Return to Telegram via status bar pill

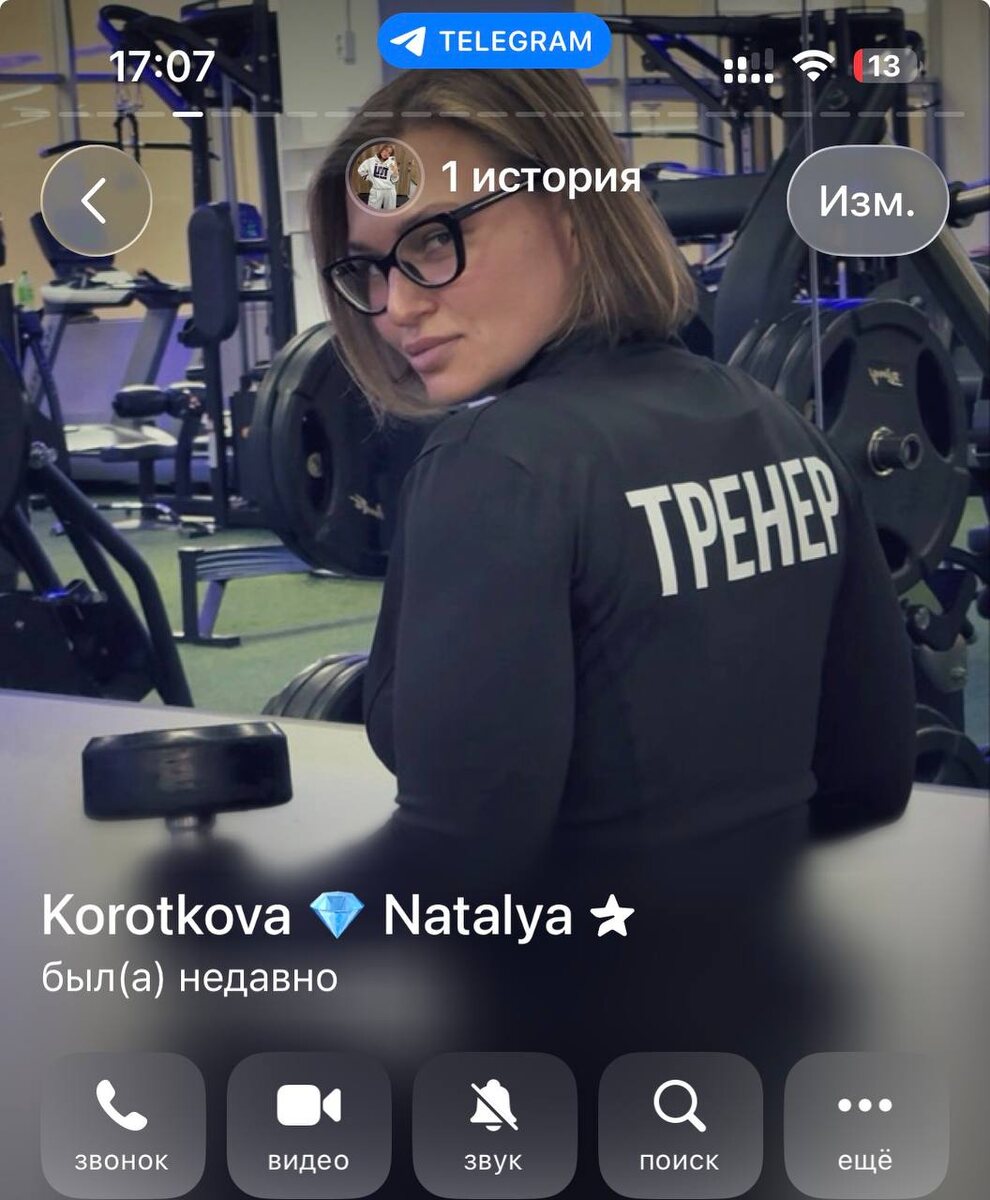pyautogui.click(x=494, y=42)
